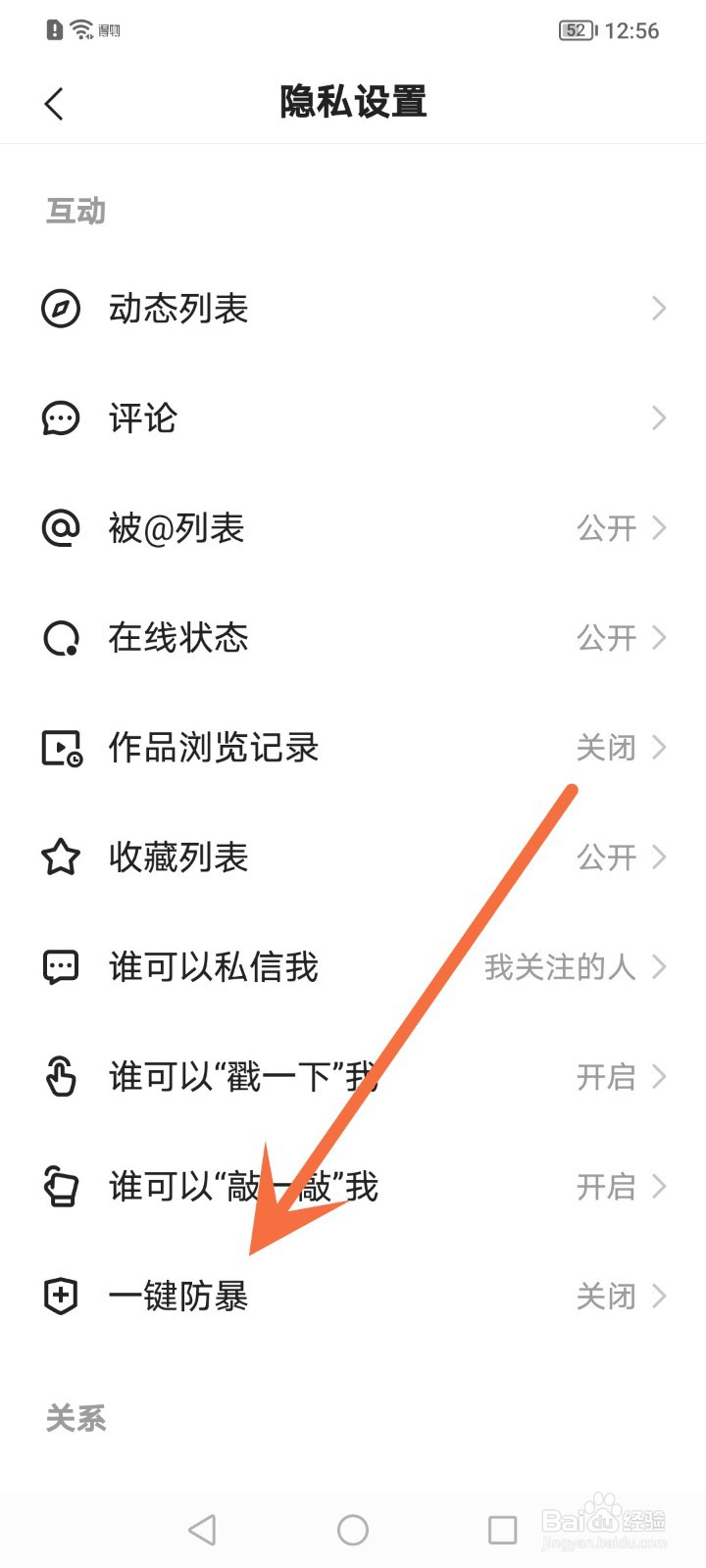Select the chat bubble icon next to 评论
Viewport: 706px width, 1568px height.
pyautogui.click(x=61, y=418)
